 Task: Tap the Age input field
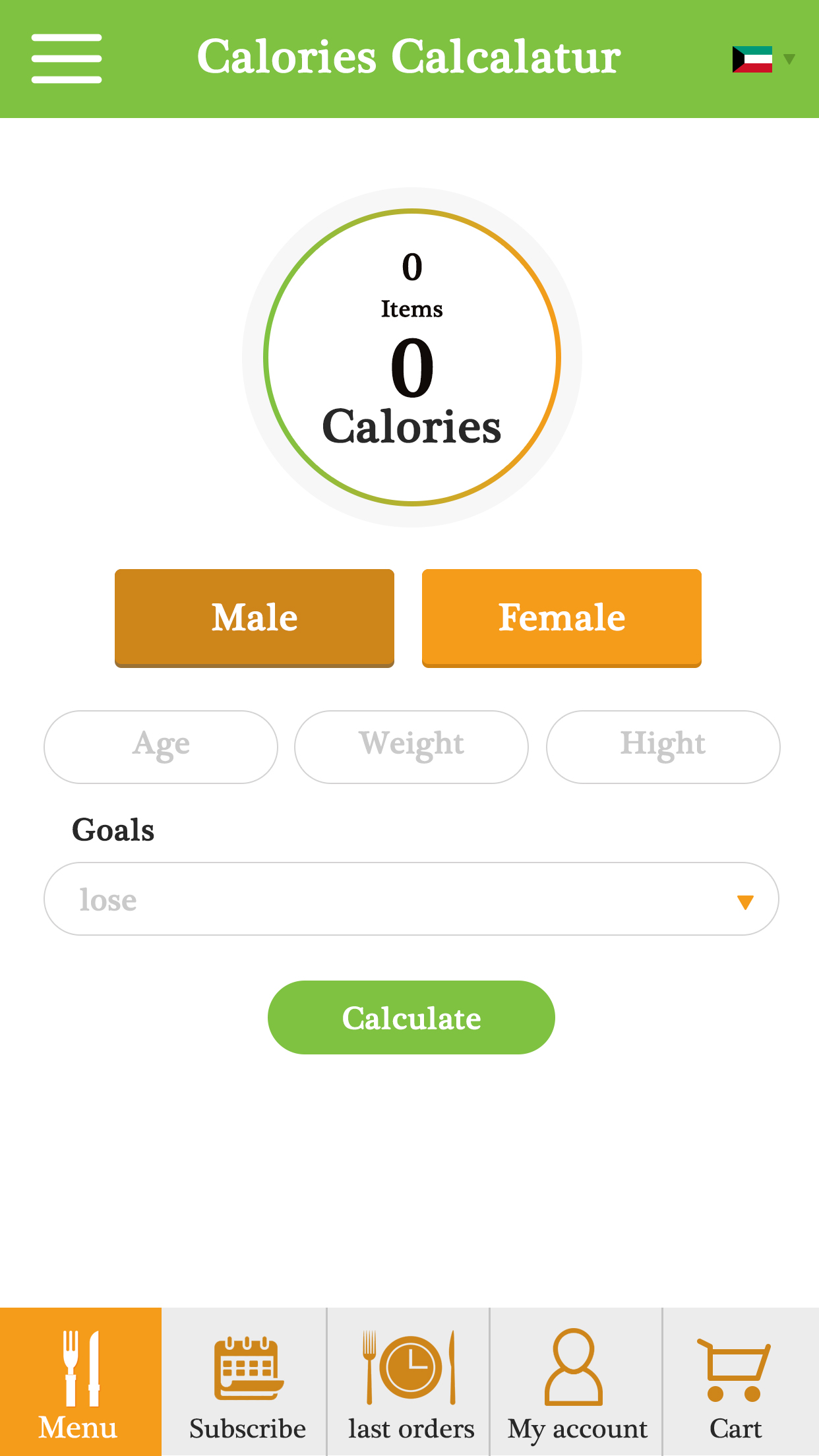(161, 746)
